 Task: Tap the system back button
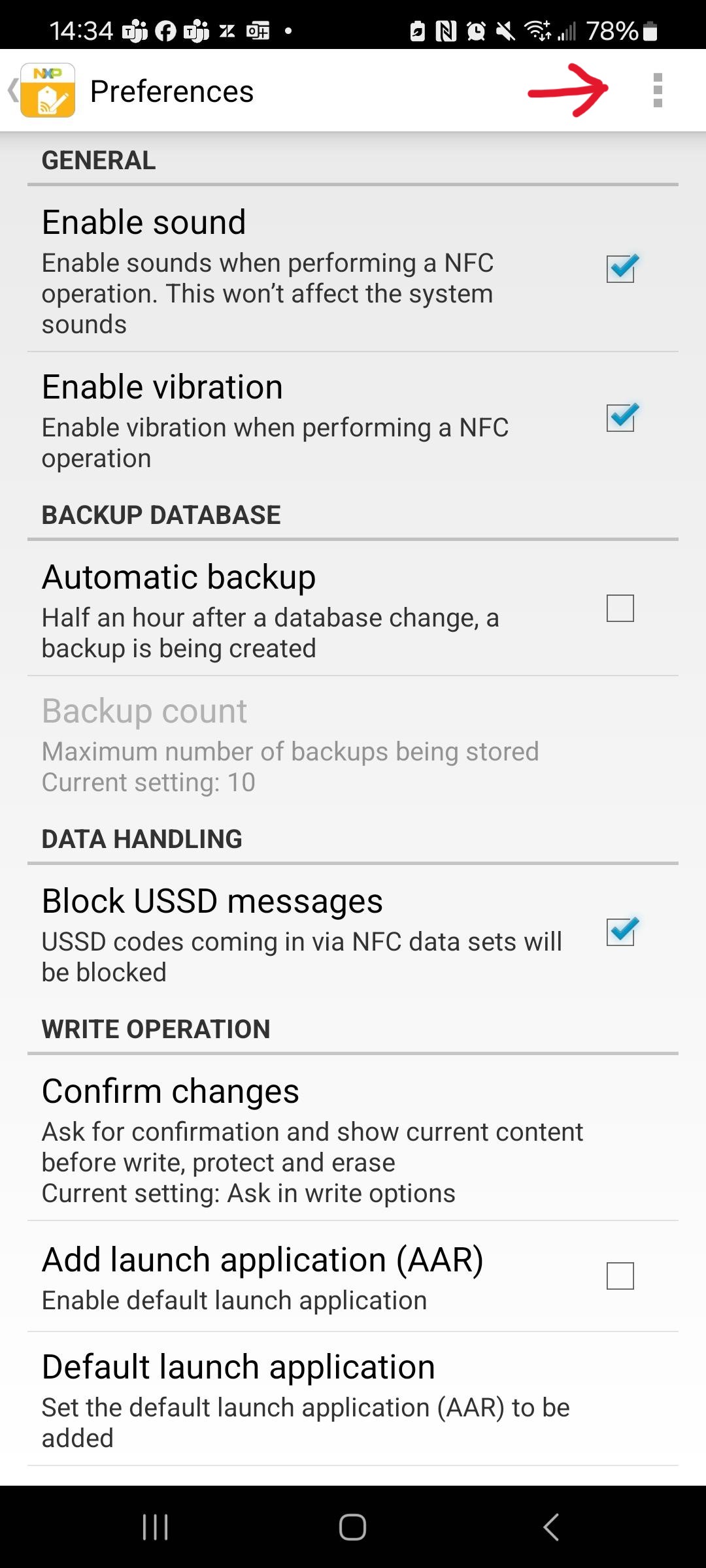pos(551,1527)
